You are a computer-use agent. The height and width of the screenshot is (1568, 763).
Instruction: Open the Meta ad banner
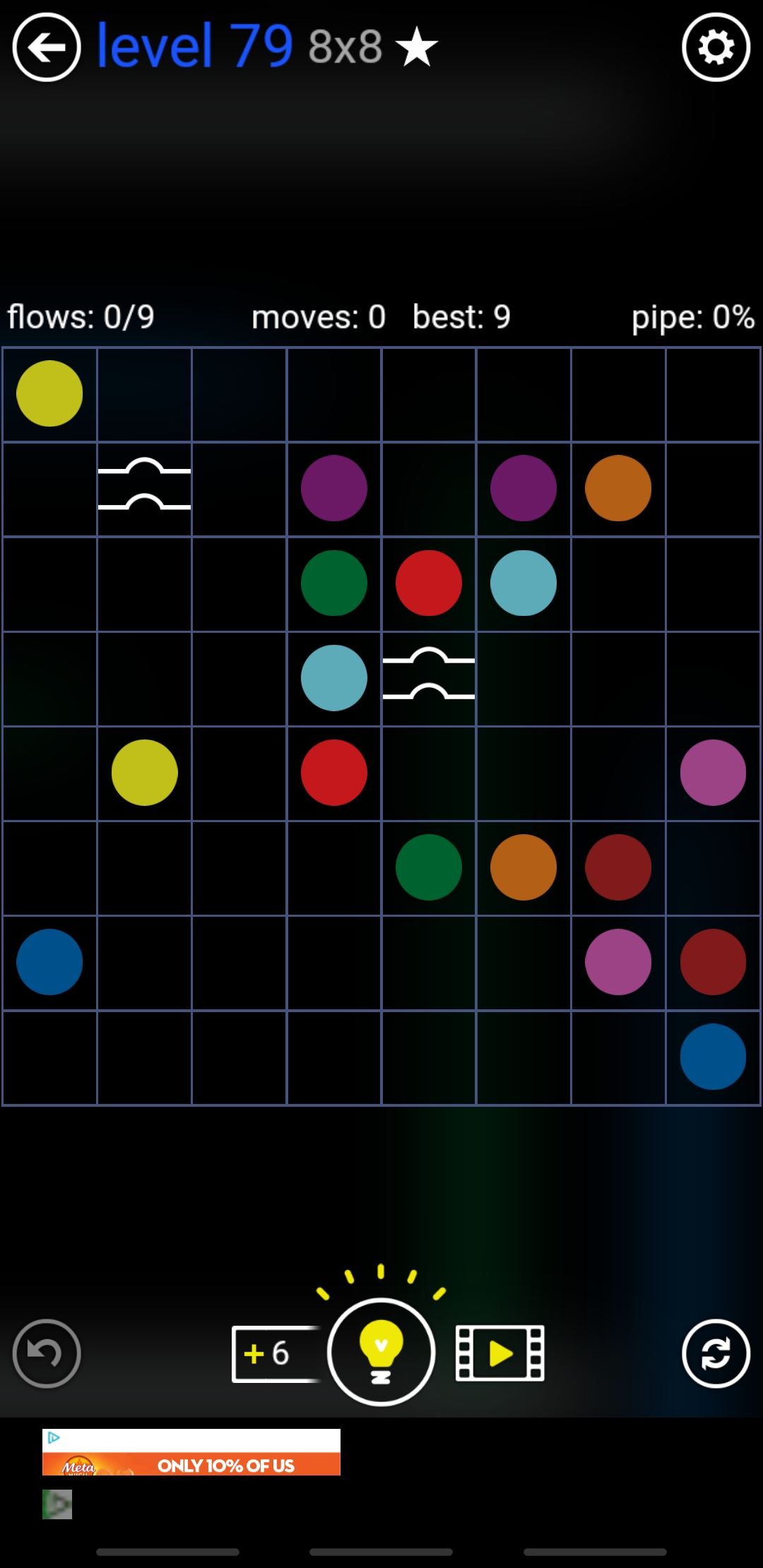[x=191, y=1452]
